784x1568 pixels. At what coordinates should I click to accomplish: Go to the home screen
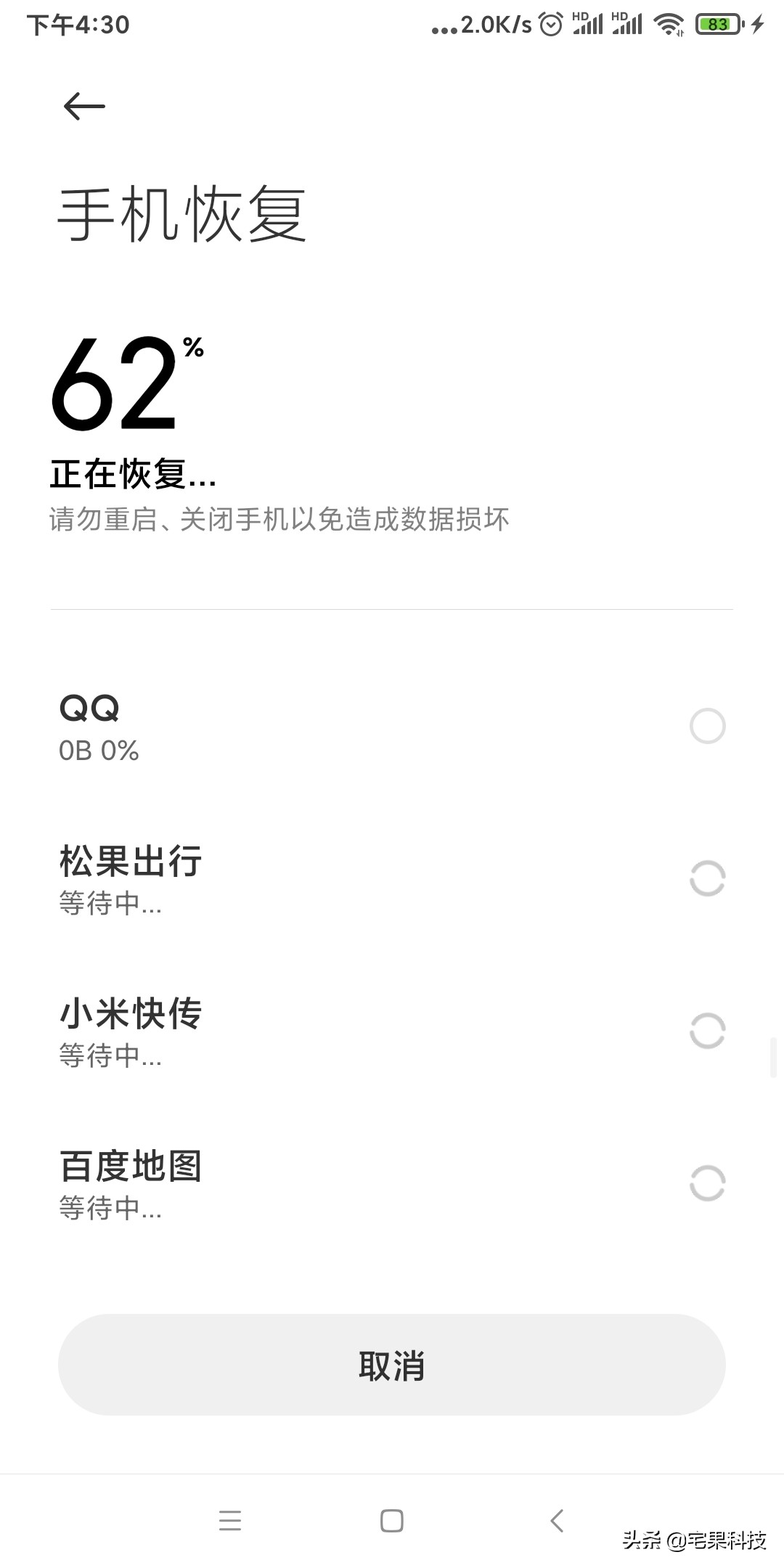[392, 1520]
